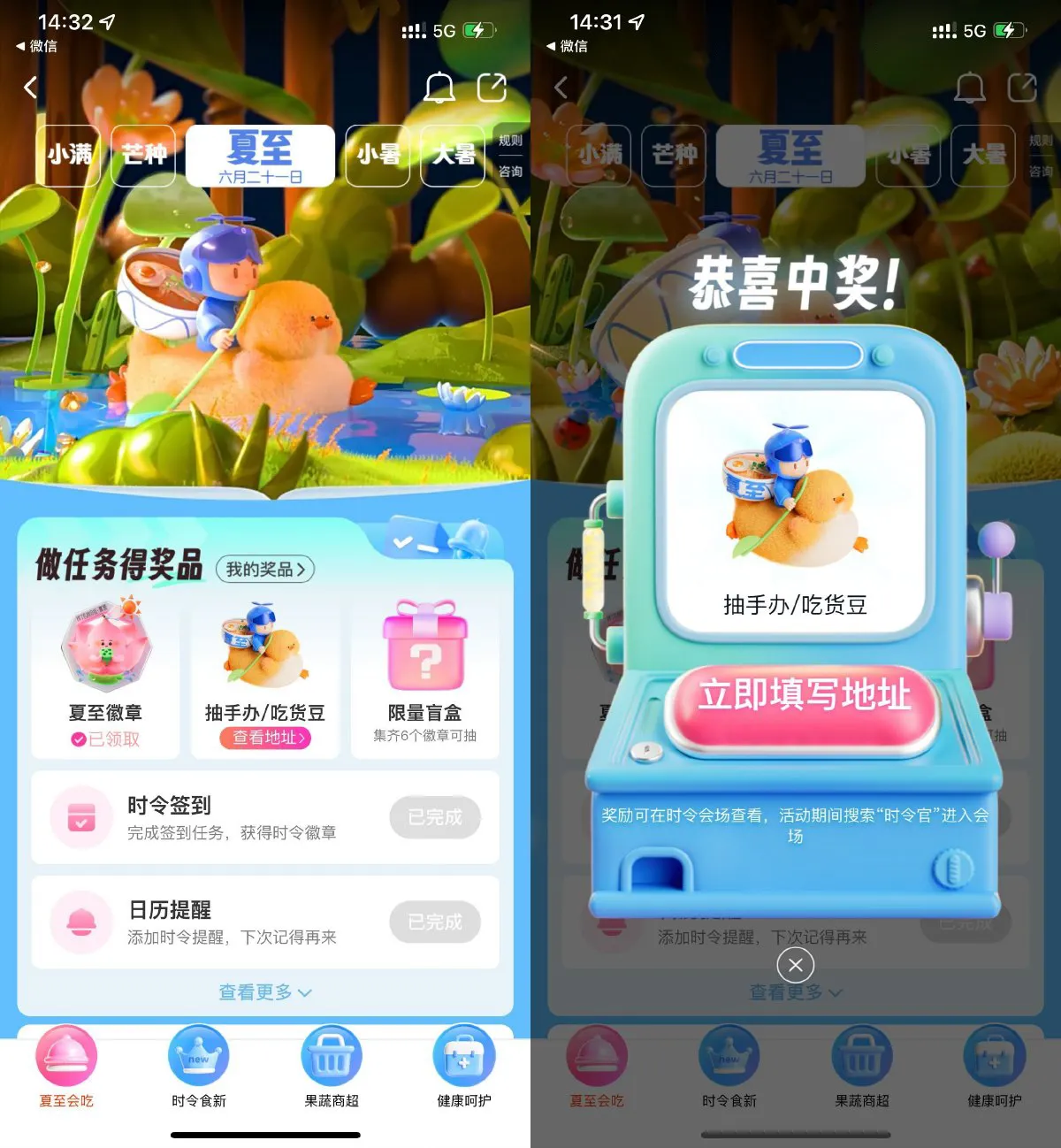This screenshot has width=1061, height=1148.
Task: Tap the share icon at top right
Action: tap(492, 88)
